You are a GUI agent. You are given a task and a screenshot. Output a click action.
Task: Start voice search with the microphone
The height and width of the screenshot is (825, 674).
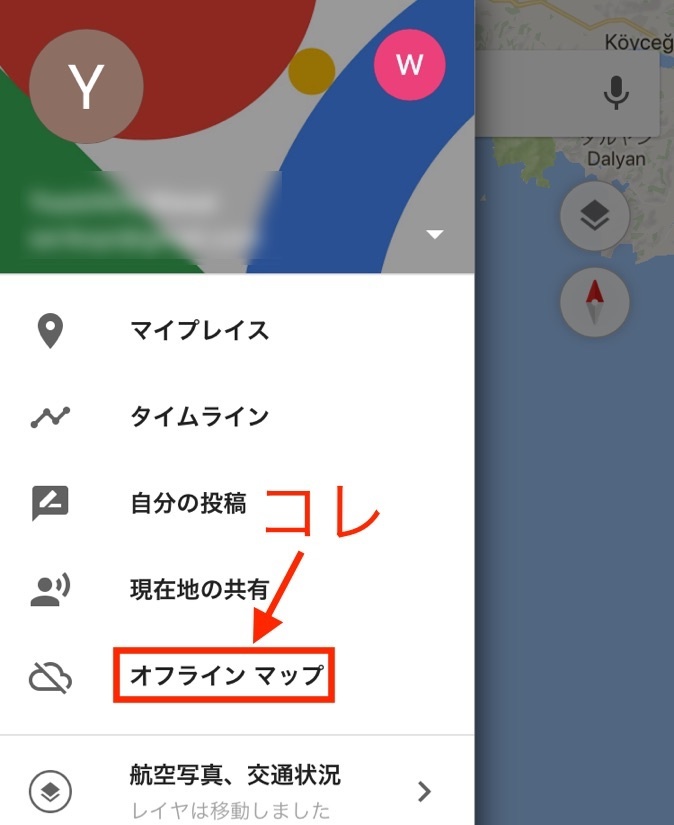pyautogui.click(x=616, y=94)
